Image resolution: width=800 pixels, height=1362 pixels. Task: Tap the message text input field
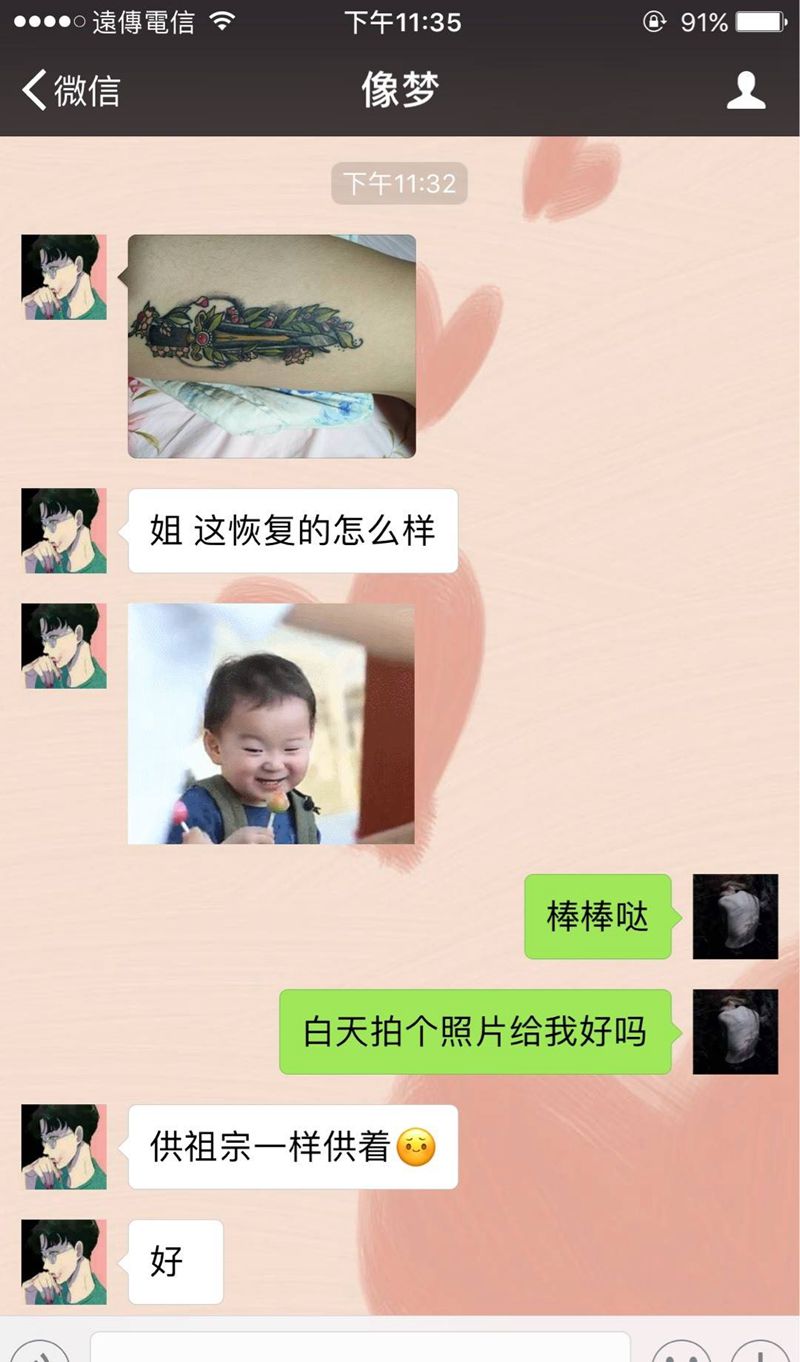(360, 1348)
